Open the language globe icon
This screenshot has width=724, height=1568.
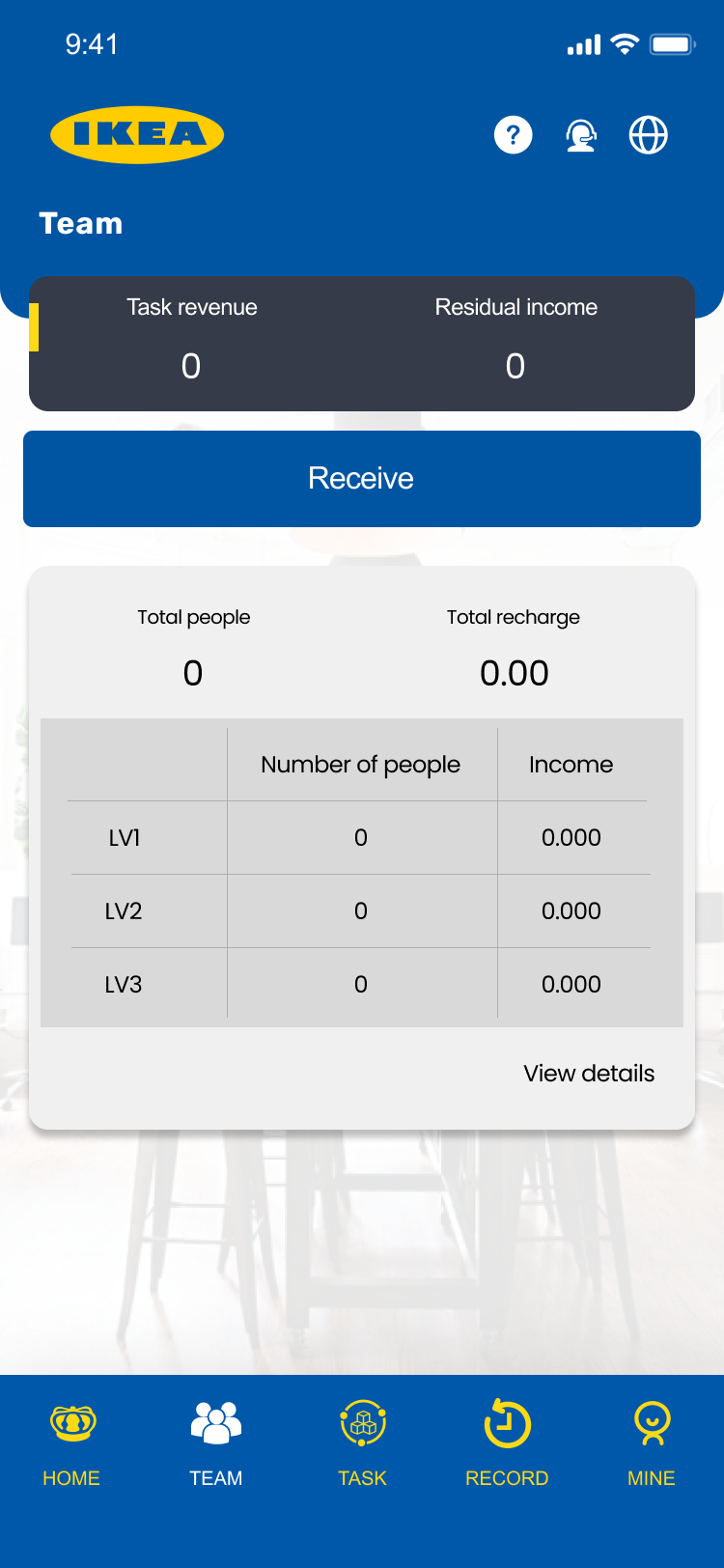(x=649, y=135)
